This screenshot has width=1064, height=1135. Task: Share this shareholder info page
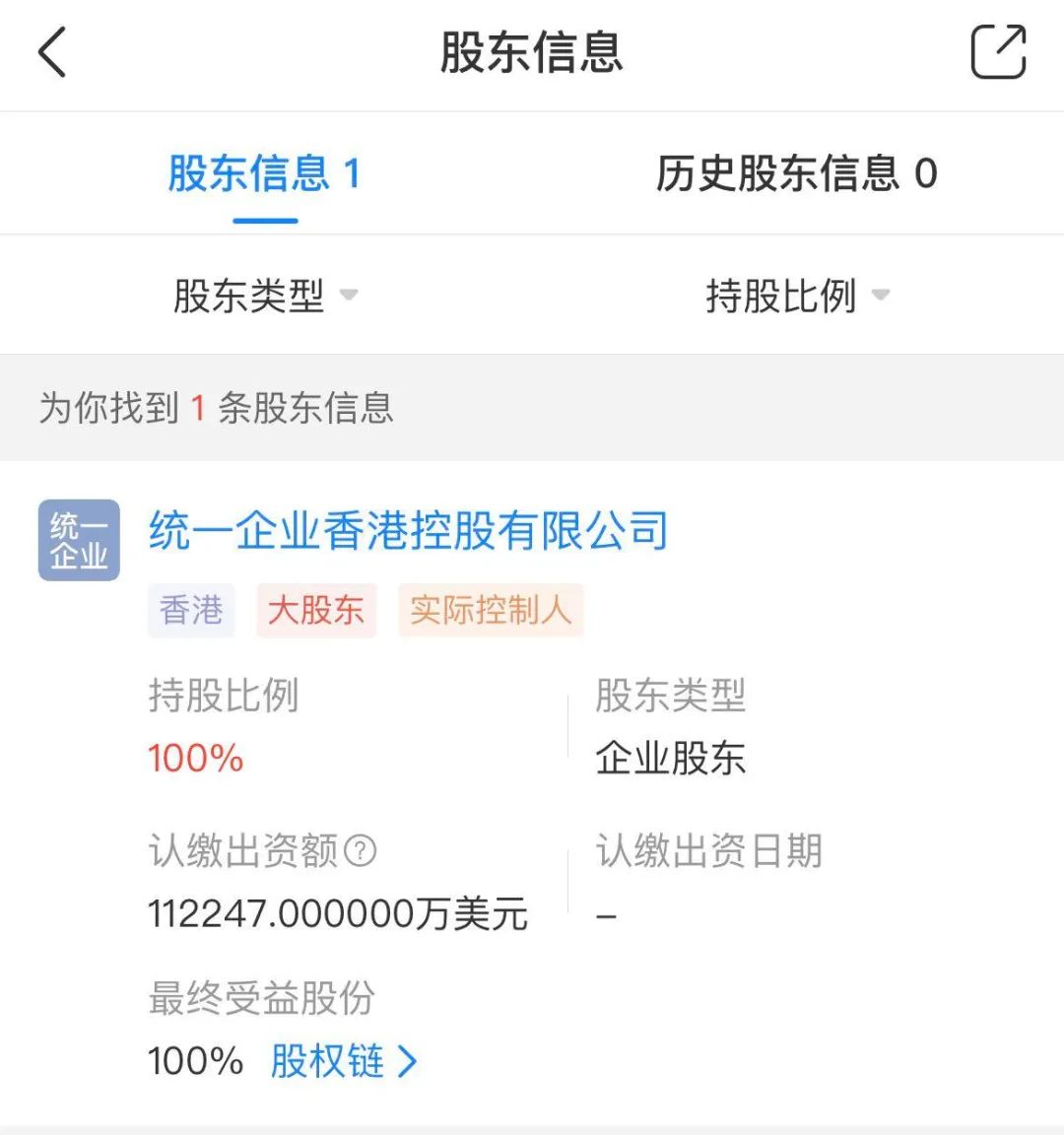point(998,52)
